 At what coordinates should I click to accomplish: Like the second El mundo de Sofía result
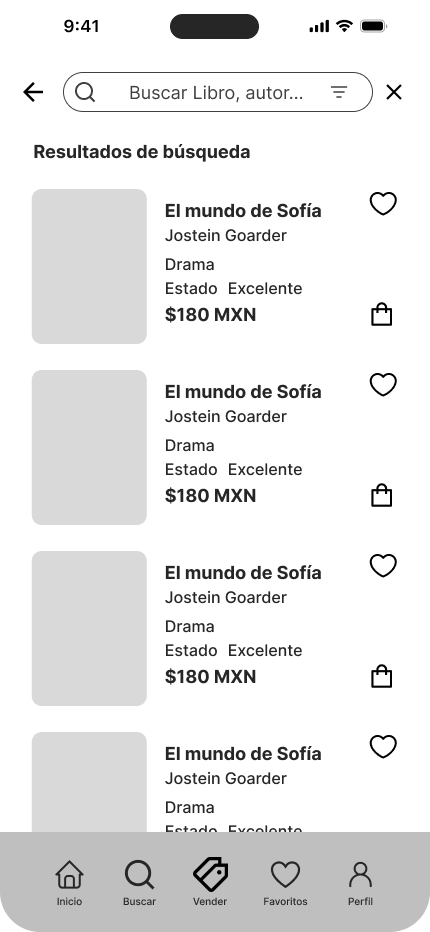tap(383, 385)
